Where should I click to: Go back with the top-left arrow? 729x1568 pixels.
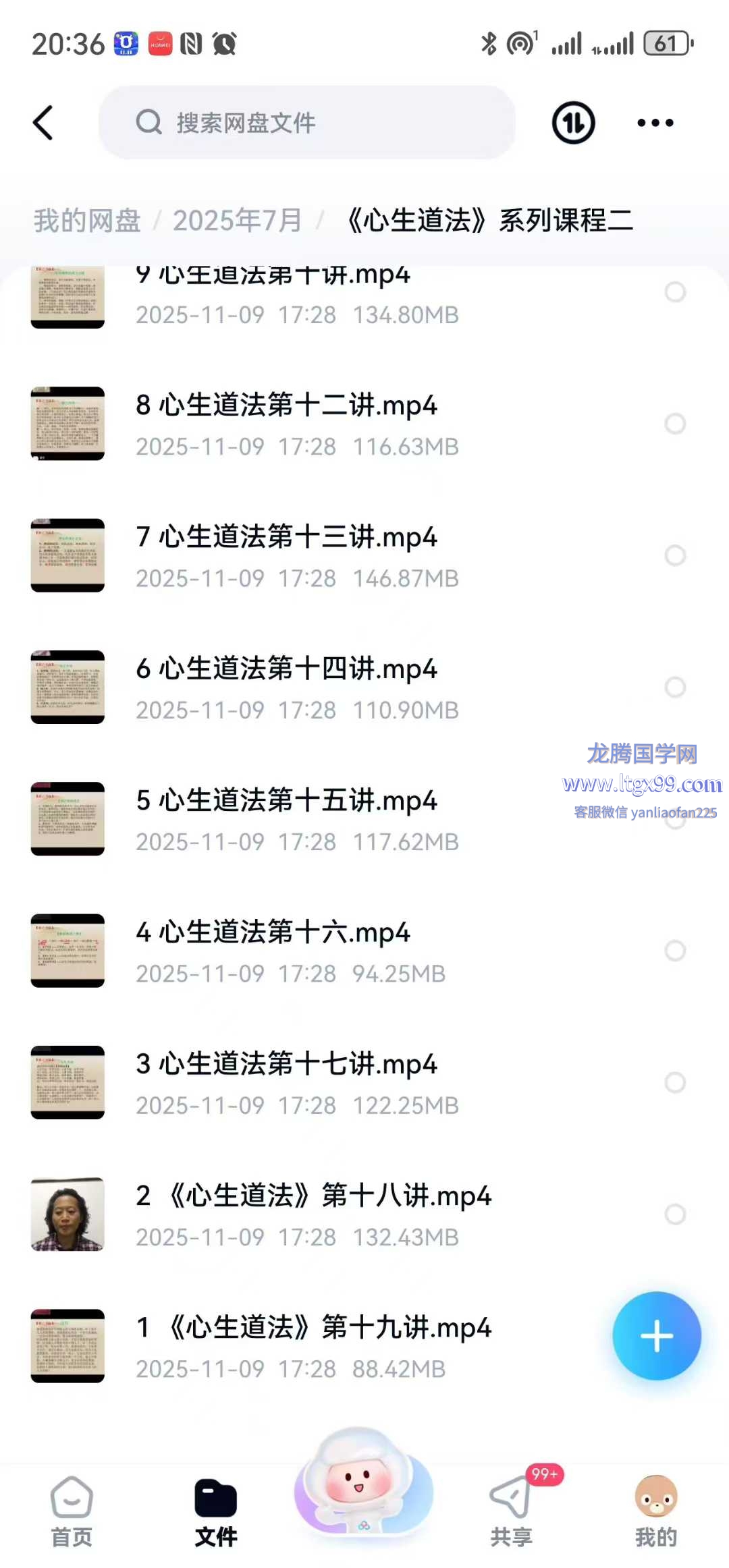coord(43,123)
